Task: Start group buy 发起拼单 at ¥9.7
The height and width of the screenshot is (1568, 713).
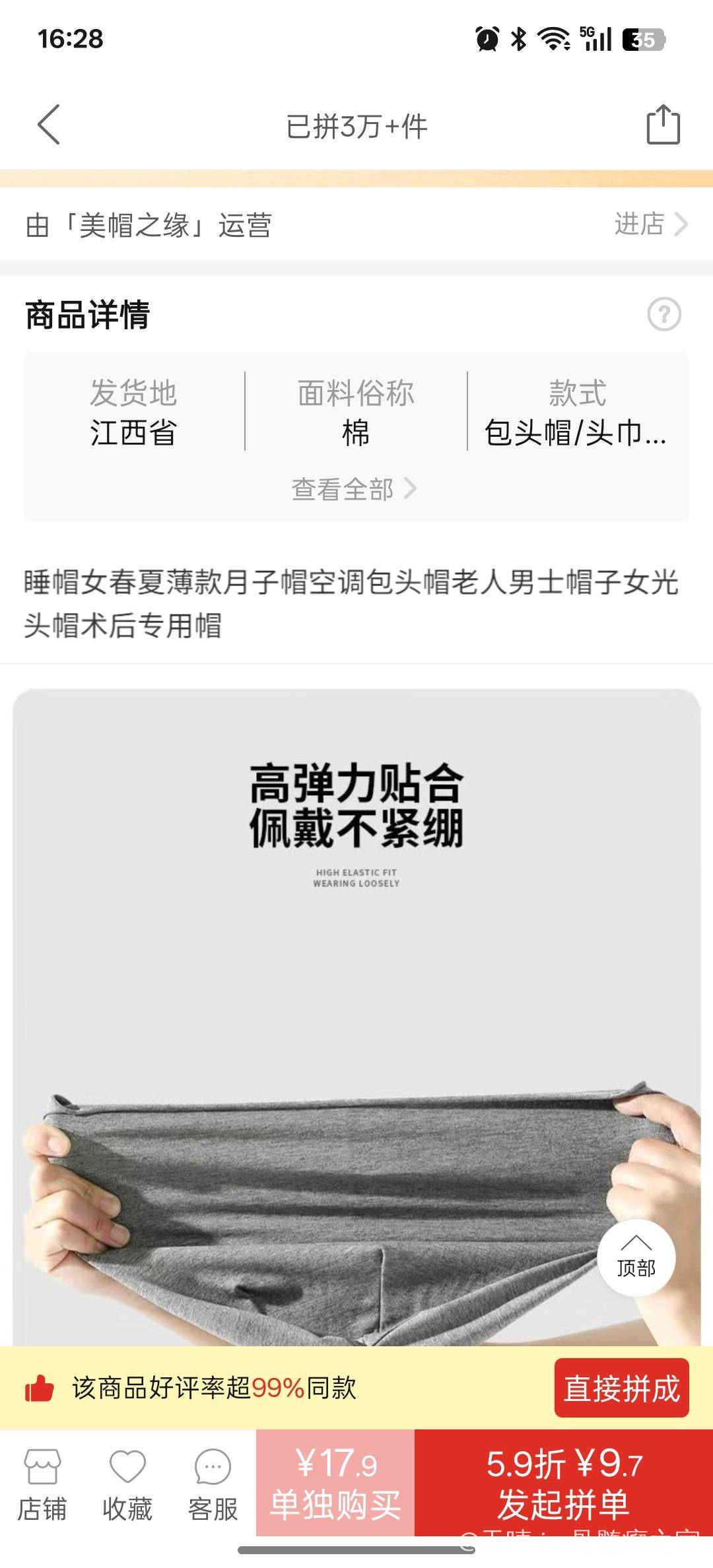Action: 564,1483
